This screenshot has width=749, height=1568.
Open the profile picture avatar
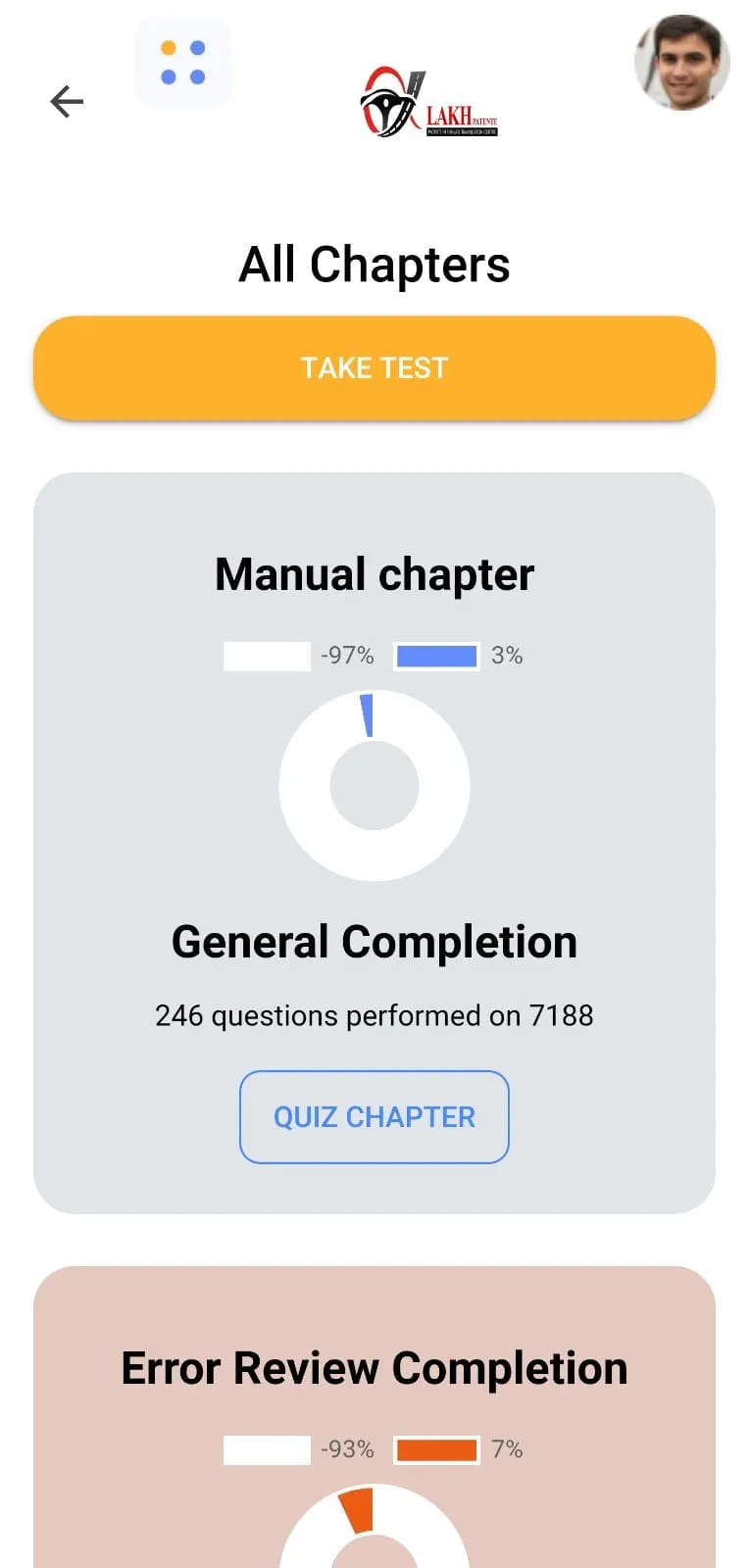682,62
